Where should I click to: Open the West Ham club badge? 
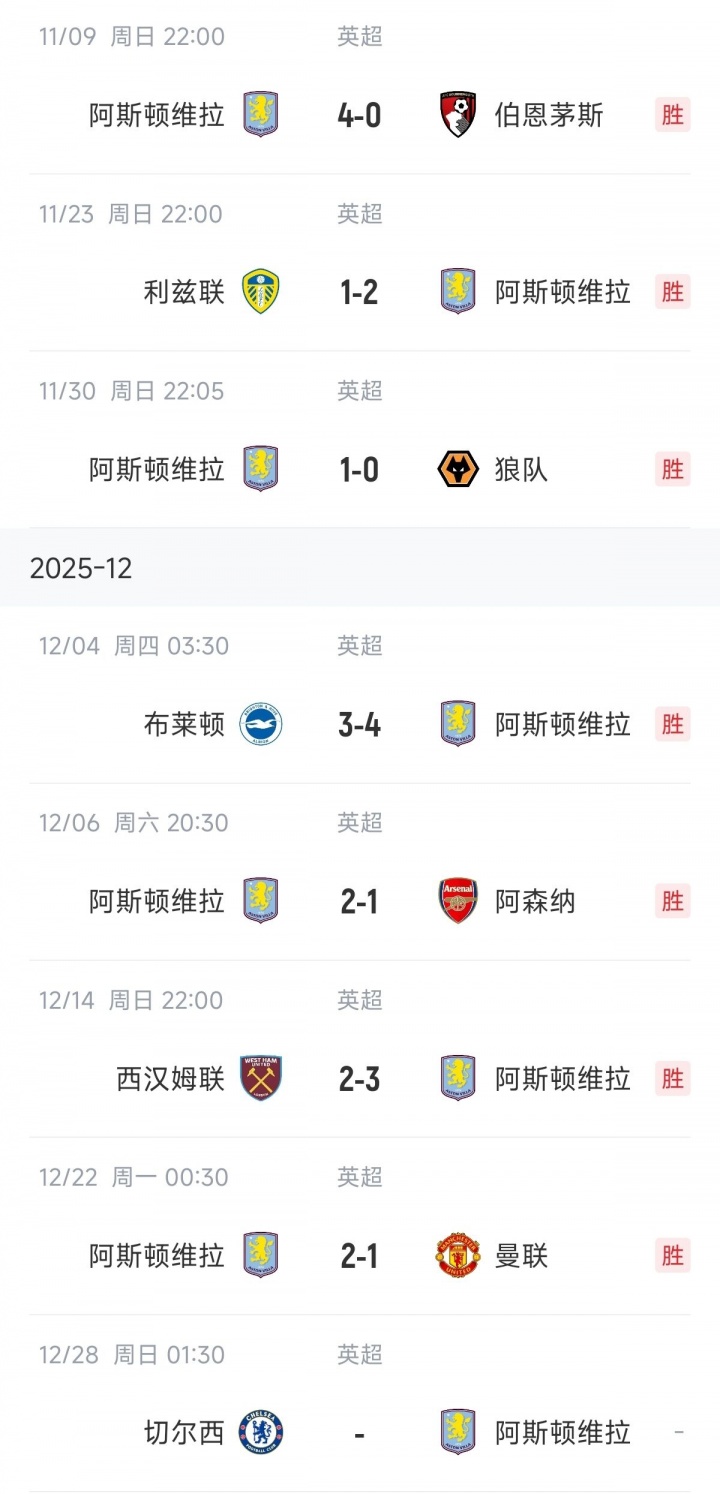point(260,1078)
